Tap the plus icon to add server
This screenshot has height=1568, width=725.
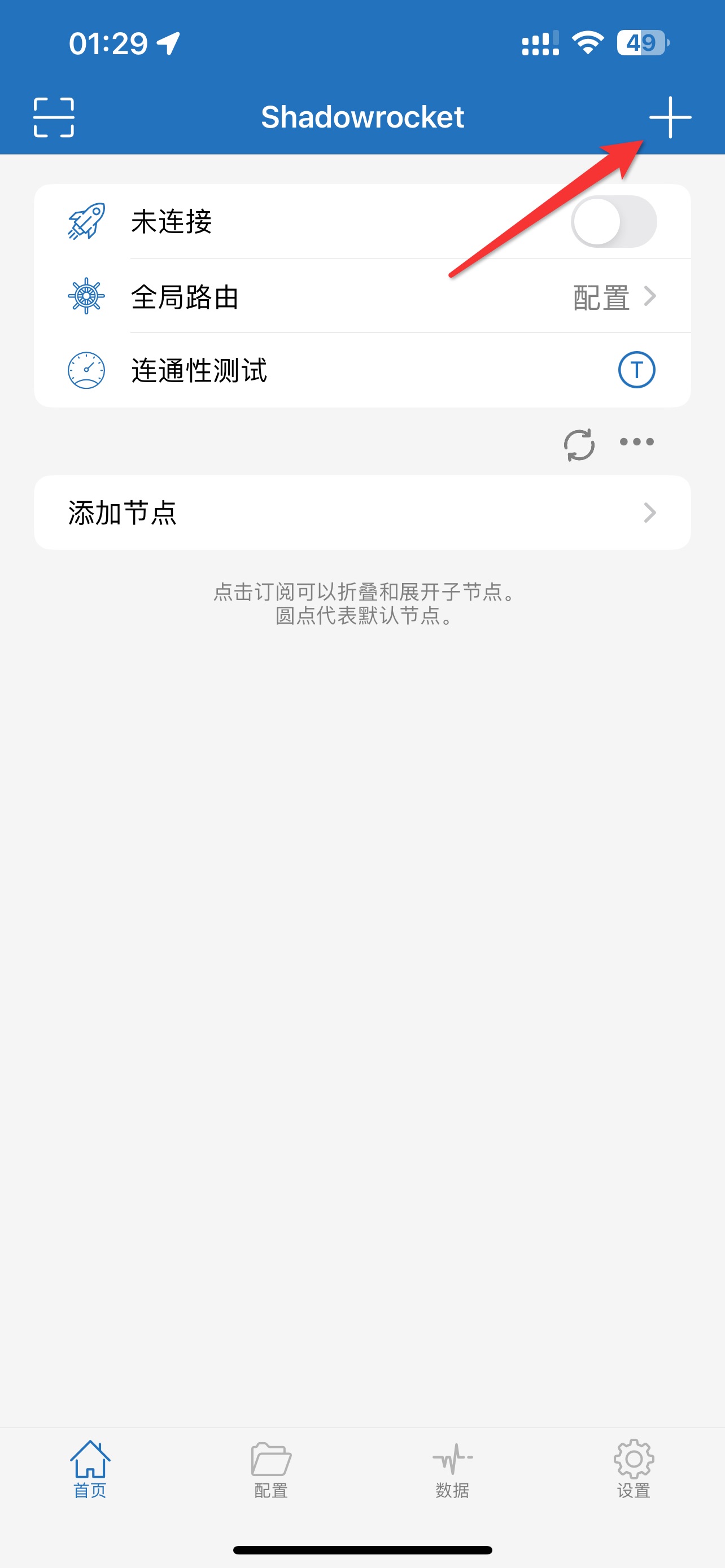pos(670,117)
